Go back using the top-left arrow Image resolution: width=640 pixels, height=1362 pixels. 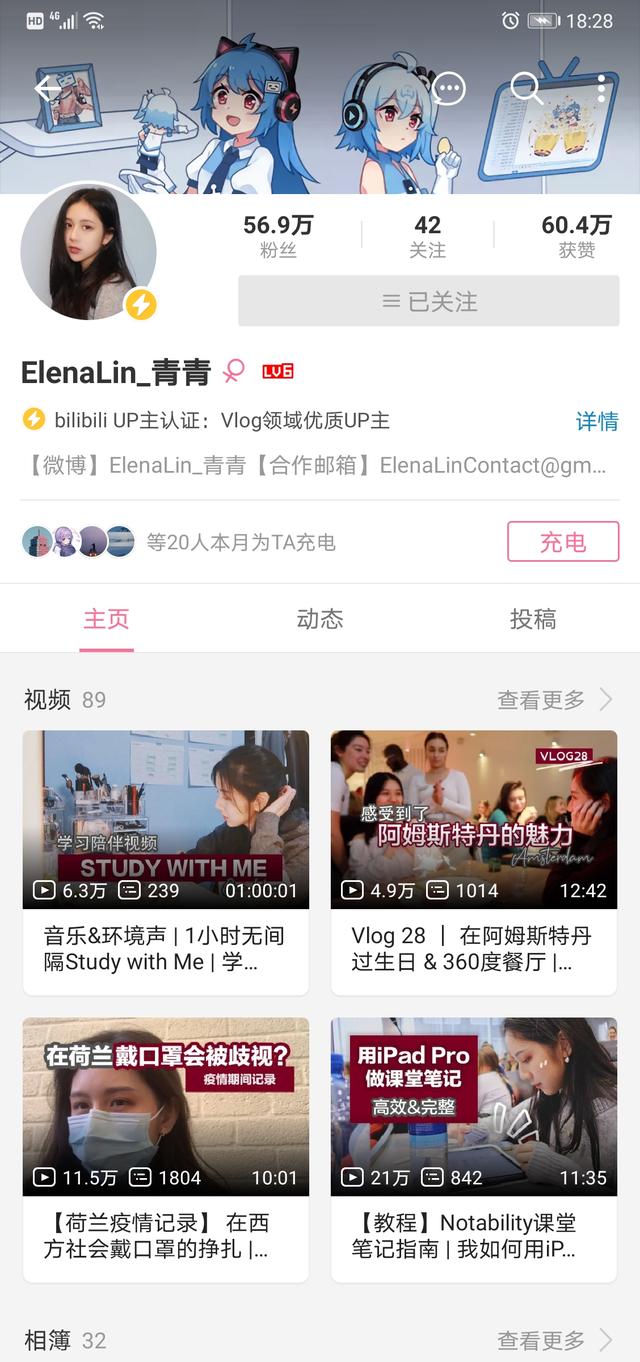(x=47, y=88)
